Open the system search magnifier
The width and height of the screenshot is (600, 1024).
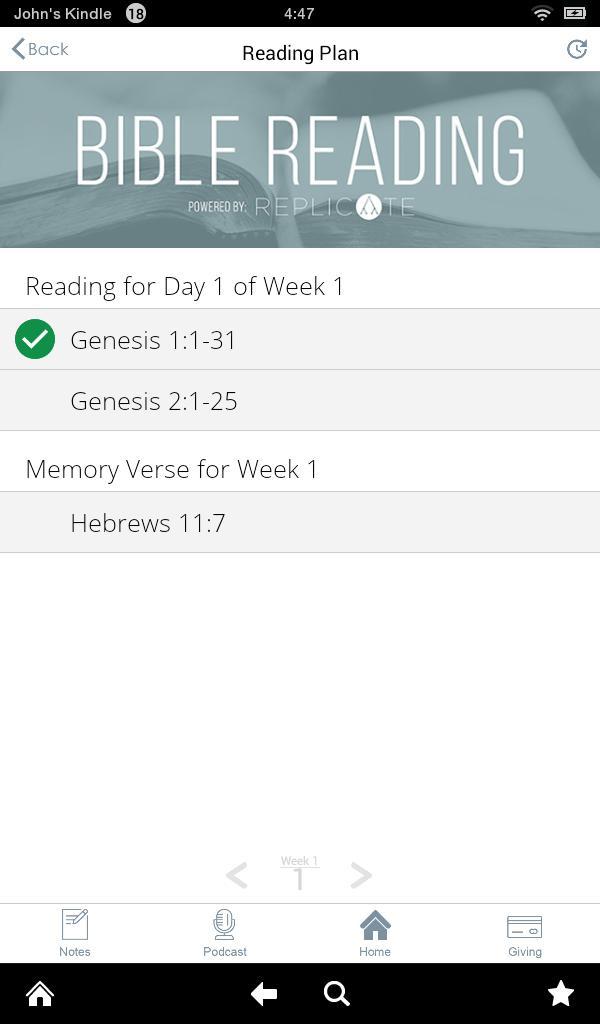337,993
